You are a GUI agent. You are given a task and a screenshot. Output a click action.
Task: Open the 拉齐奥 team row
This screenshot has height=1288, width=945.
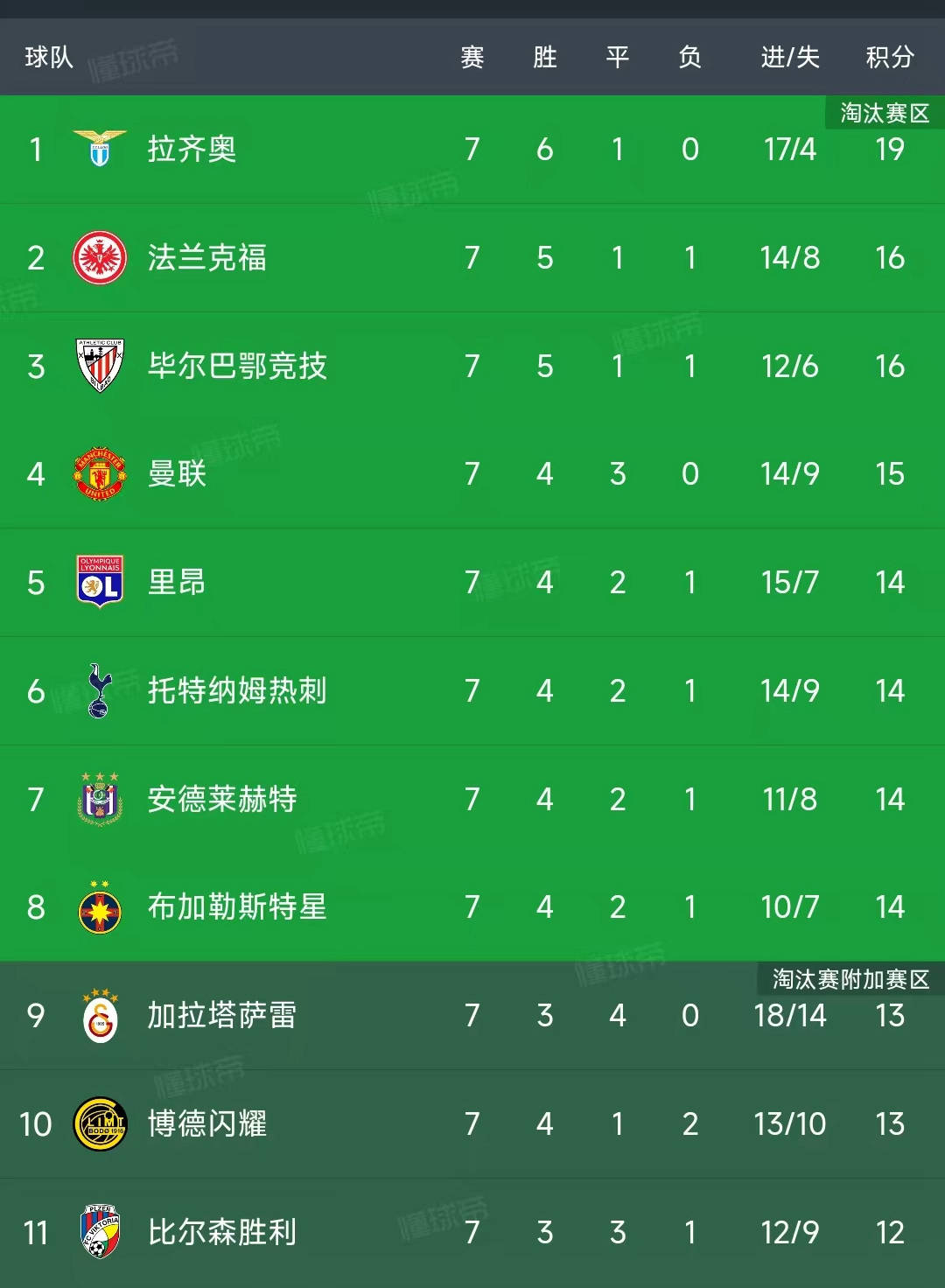(x=192, y=150)
